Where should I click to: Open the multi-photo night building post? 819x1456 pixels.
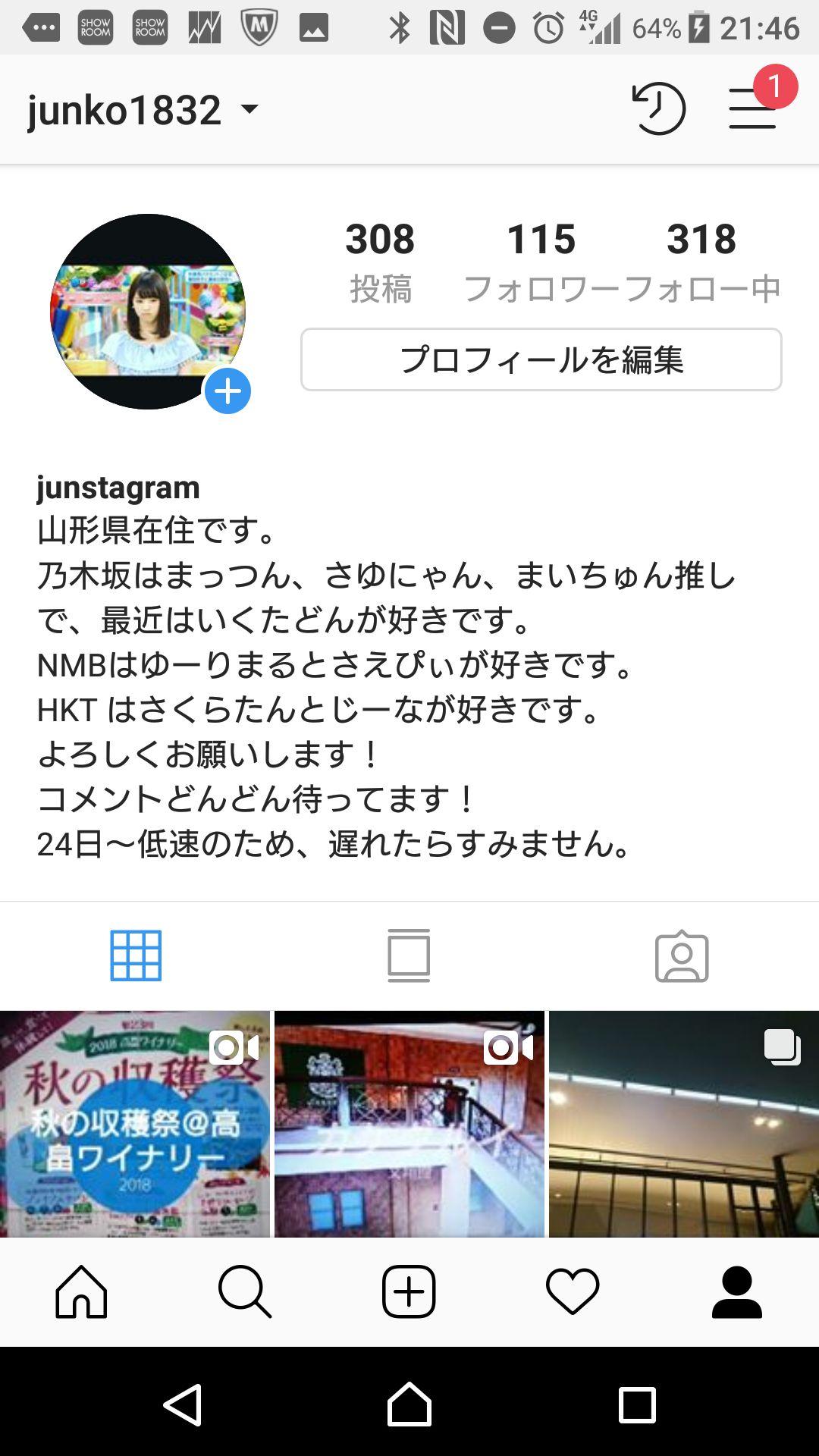[683, 1124]
